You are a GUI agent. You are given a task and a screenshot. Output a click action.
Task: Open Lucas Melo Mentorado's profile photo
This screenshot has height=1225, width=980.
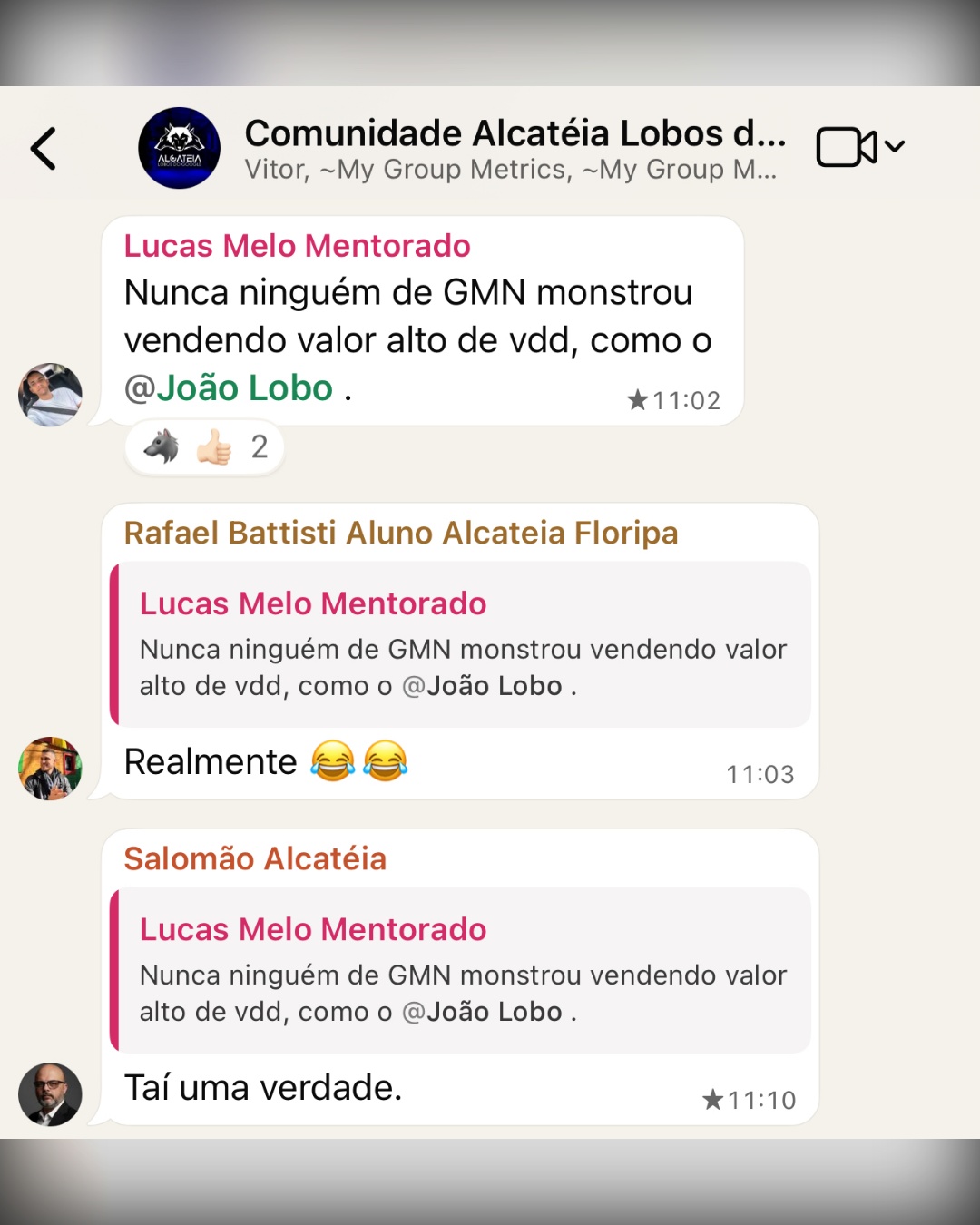[51, 395]
